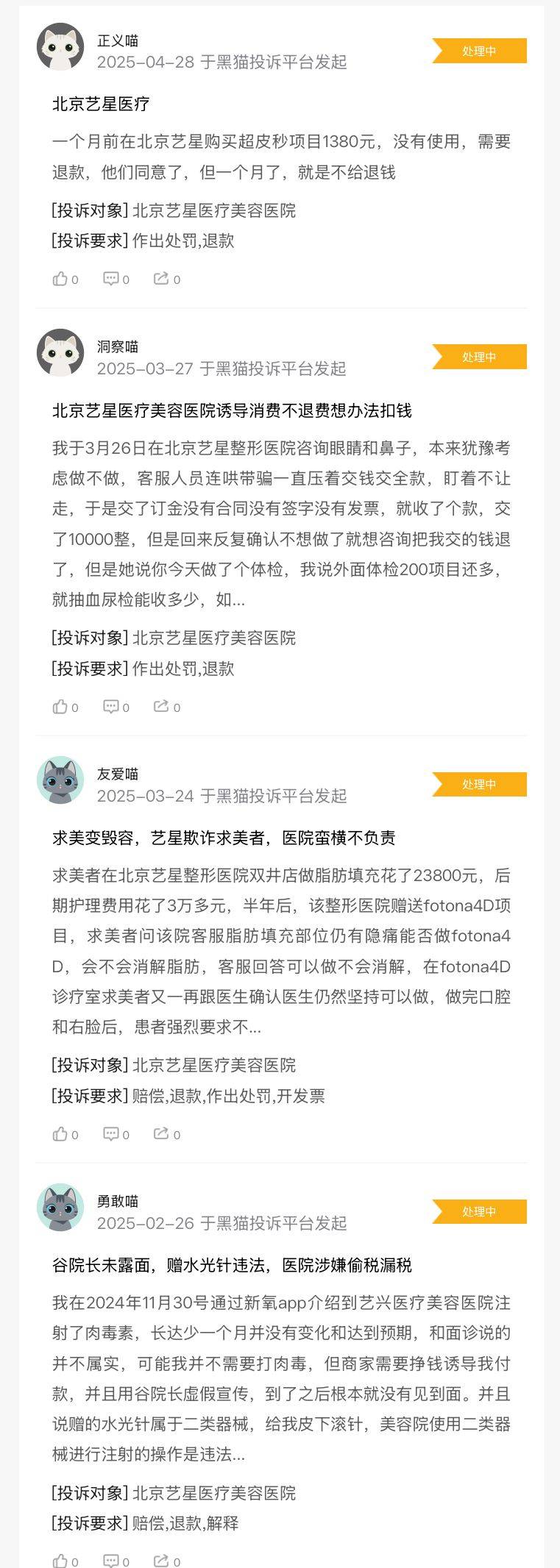The height and width of the screenshot is (1568, 560).
Task: Comment on 洞察喵's complaint
Action: (111, 707)
